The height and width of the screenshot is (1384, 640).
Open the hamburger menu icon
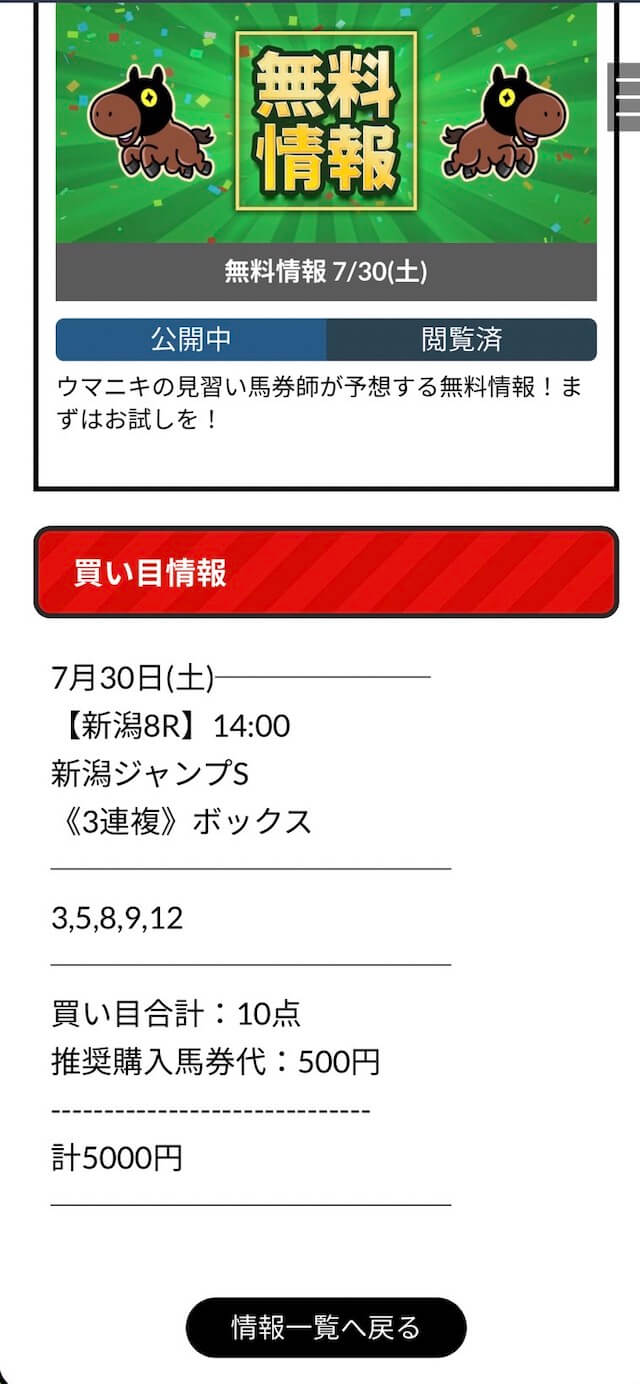coord(625,97)
